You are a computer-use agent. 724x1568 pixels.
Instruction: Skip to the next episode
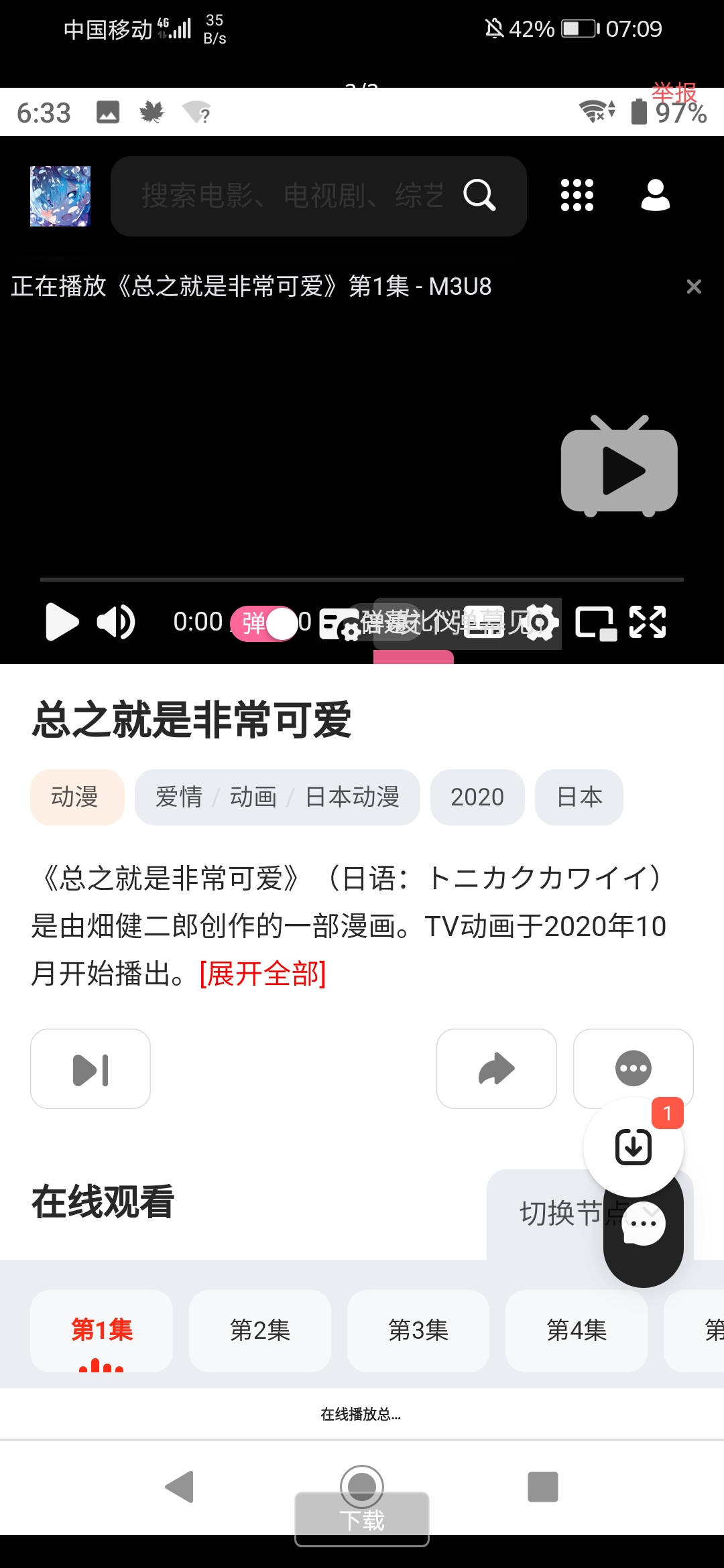pos(90,1069)
